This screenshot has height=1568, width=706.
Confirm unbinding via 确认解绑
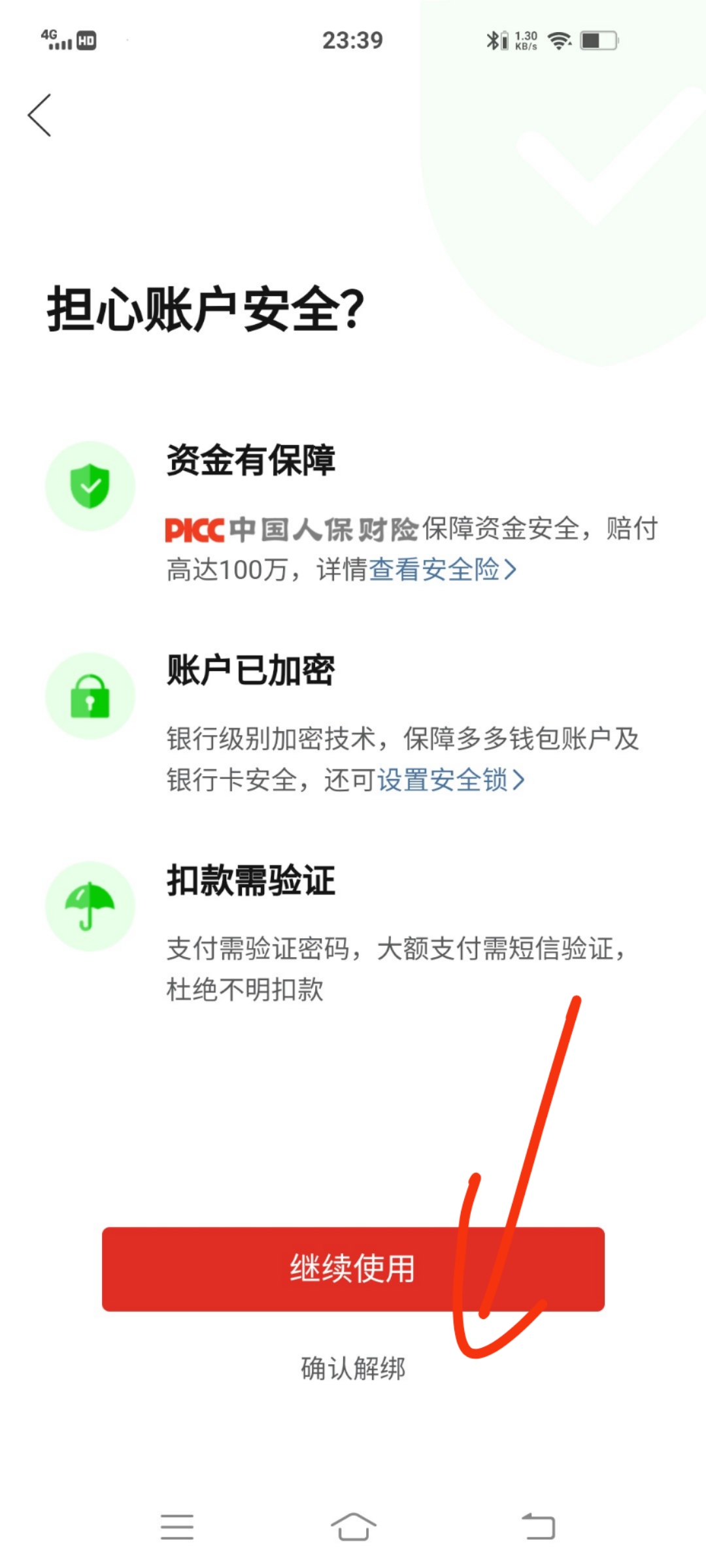[353, 1368]
